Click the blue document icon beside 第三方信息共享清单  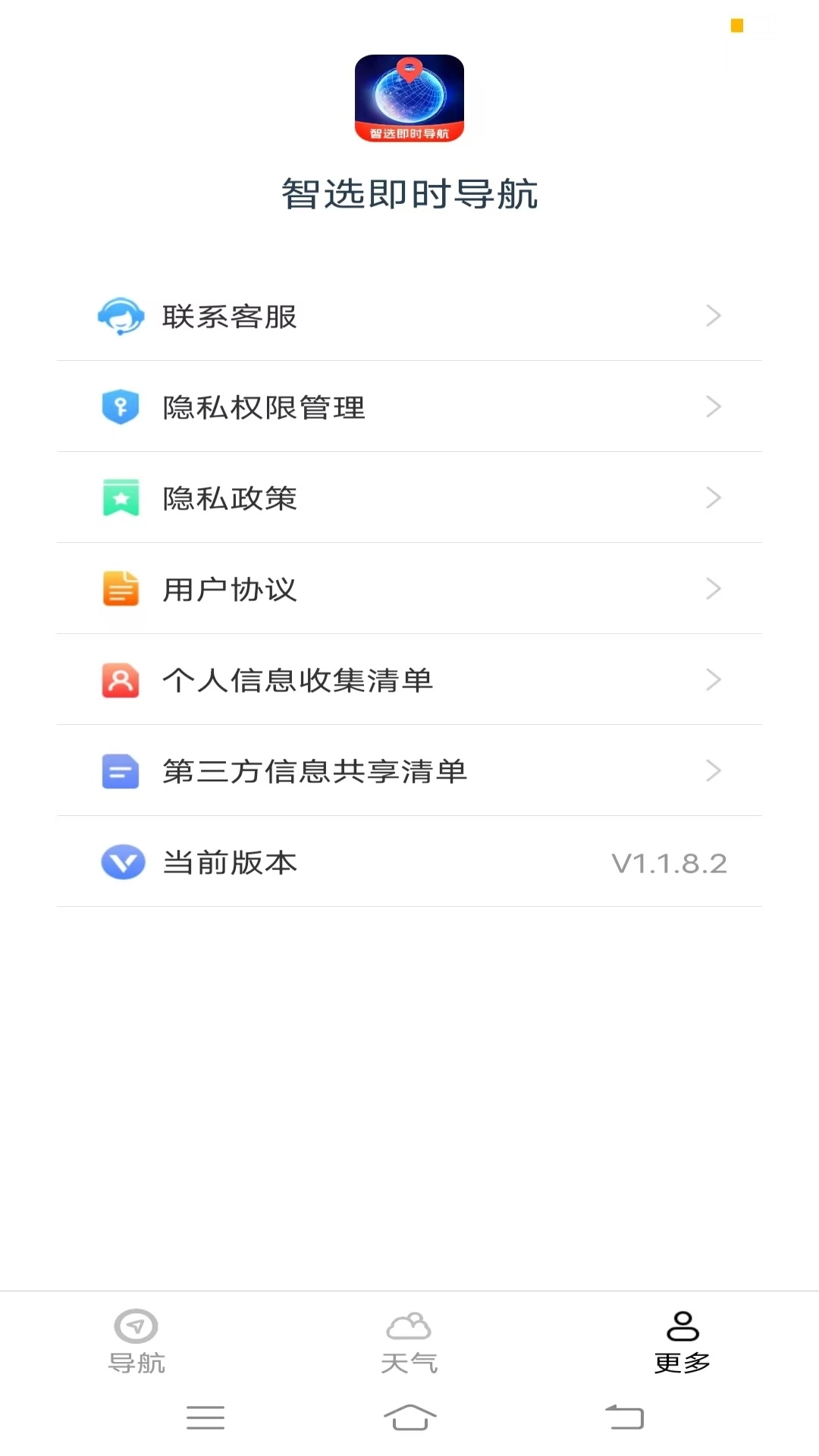click(121, 771)
